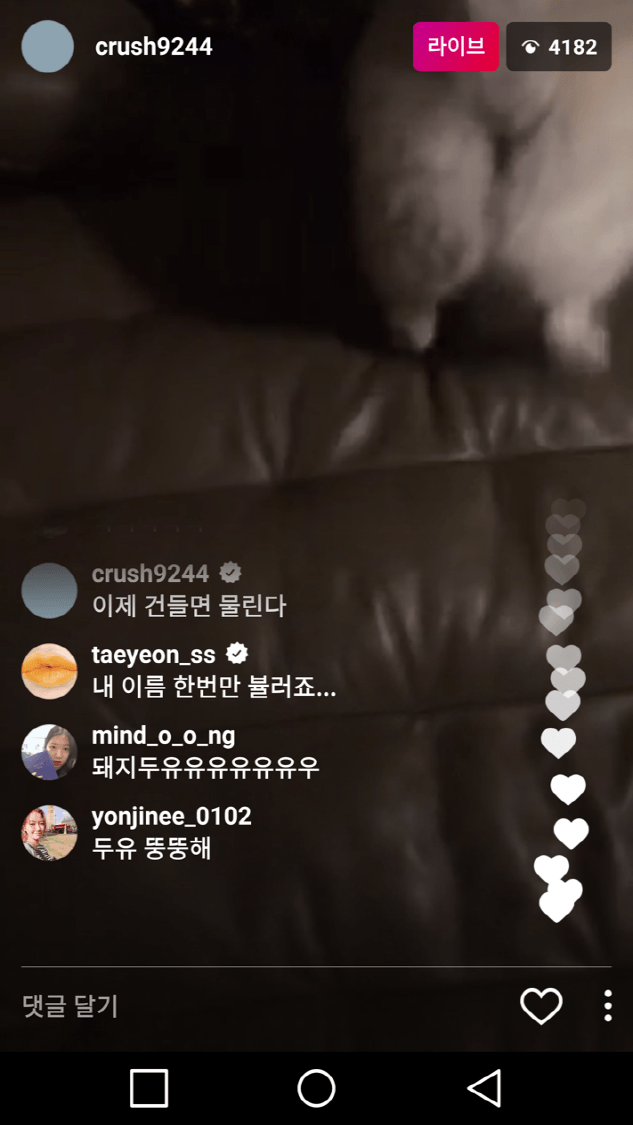The width and height of the screenshot is (633, 1125).
Task: Go back with the system back button
Action: click(x=484, y=1088)
